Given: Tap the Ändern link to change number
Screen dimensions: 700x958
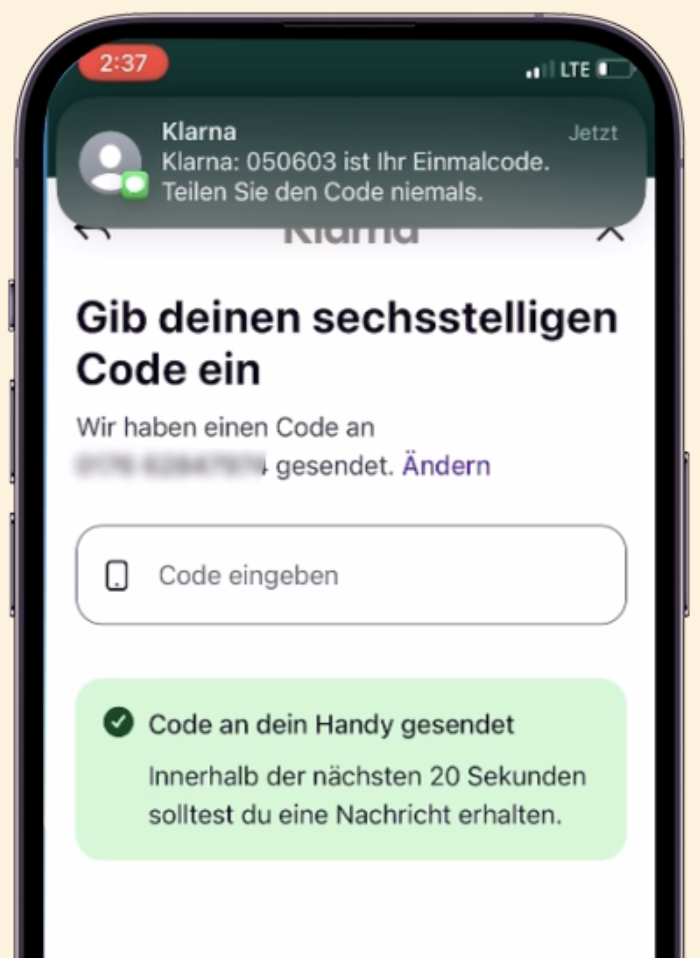Looking at the screenshot, I should 446,465.
